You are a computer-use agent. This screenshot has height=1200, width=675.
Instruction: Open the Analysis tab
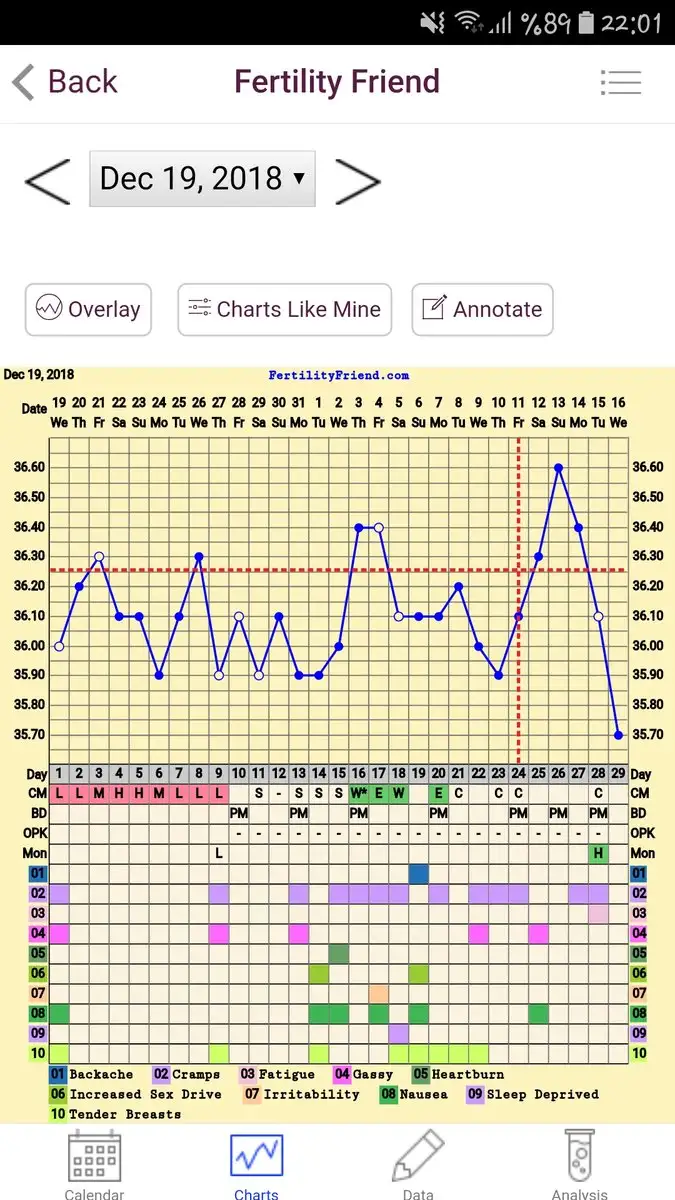tap(580, 1165)
